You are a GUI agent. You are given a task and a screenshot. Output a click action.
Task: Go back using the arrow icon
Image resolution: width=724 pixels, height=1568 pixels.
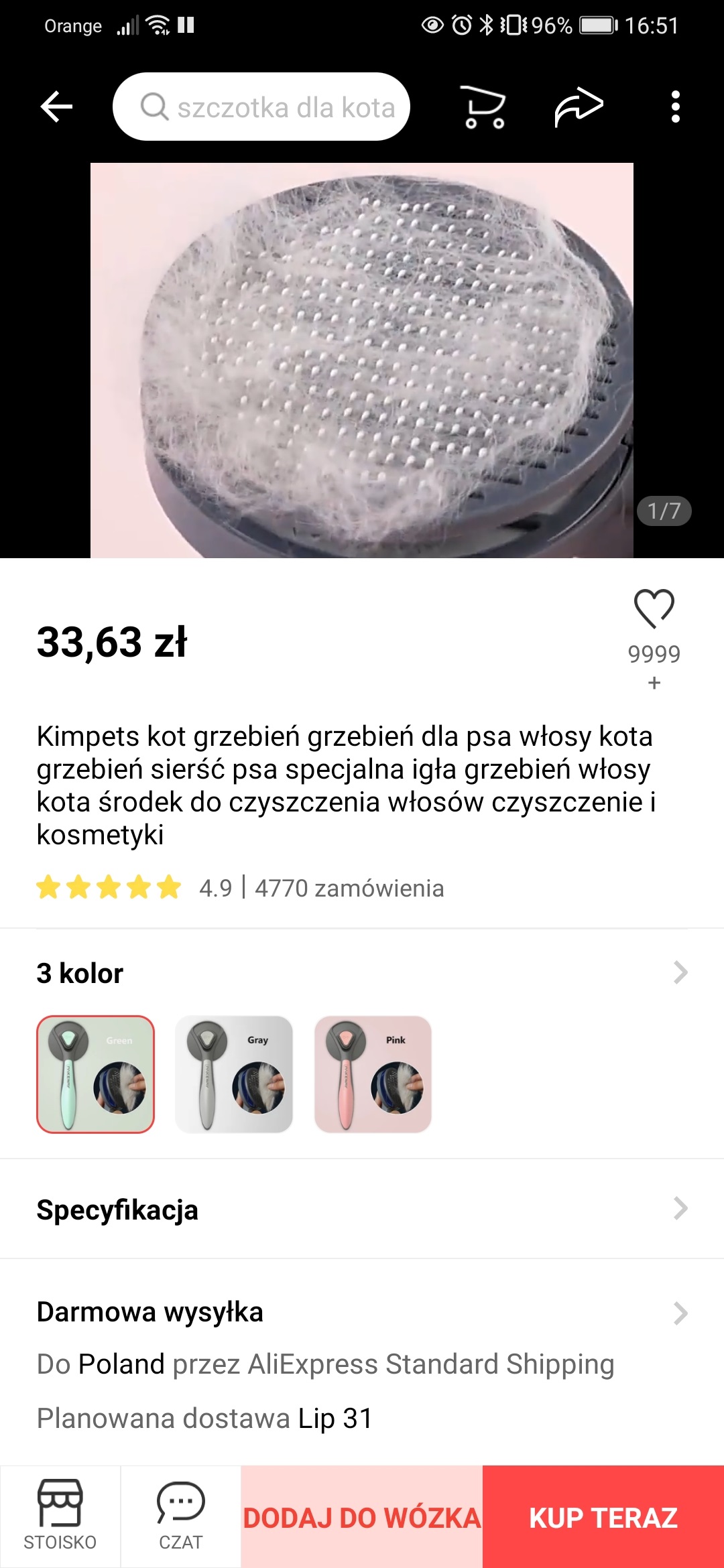(x=56, y=107)
